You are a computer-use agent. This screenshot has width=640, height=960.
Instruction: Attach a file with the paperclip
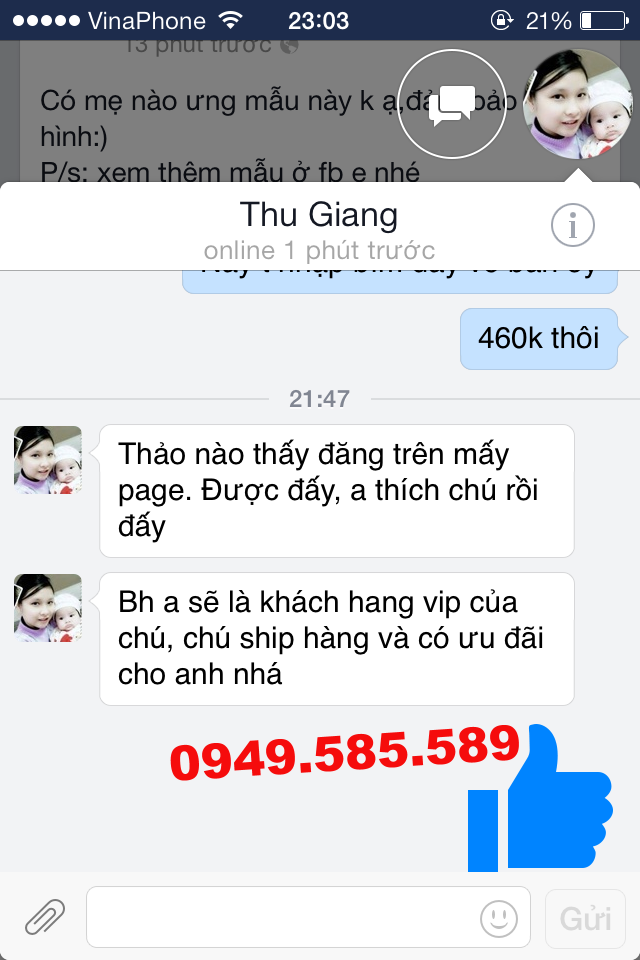44,916
